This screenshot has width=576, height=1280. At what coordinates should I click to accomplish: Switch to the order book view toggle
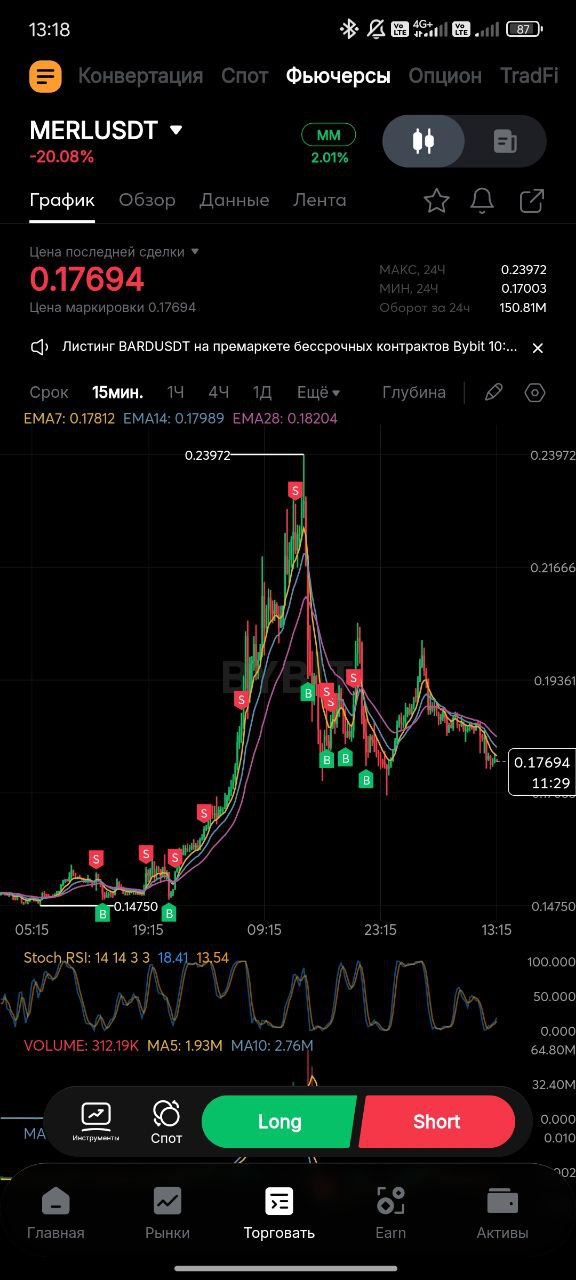coord(505,142)
